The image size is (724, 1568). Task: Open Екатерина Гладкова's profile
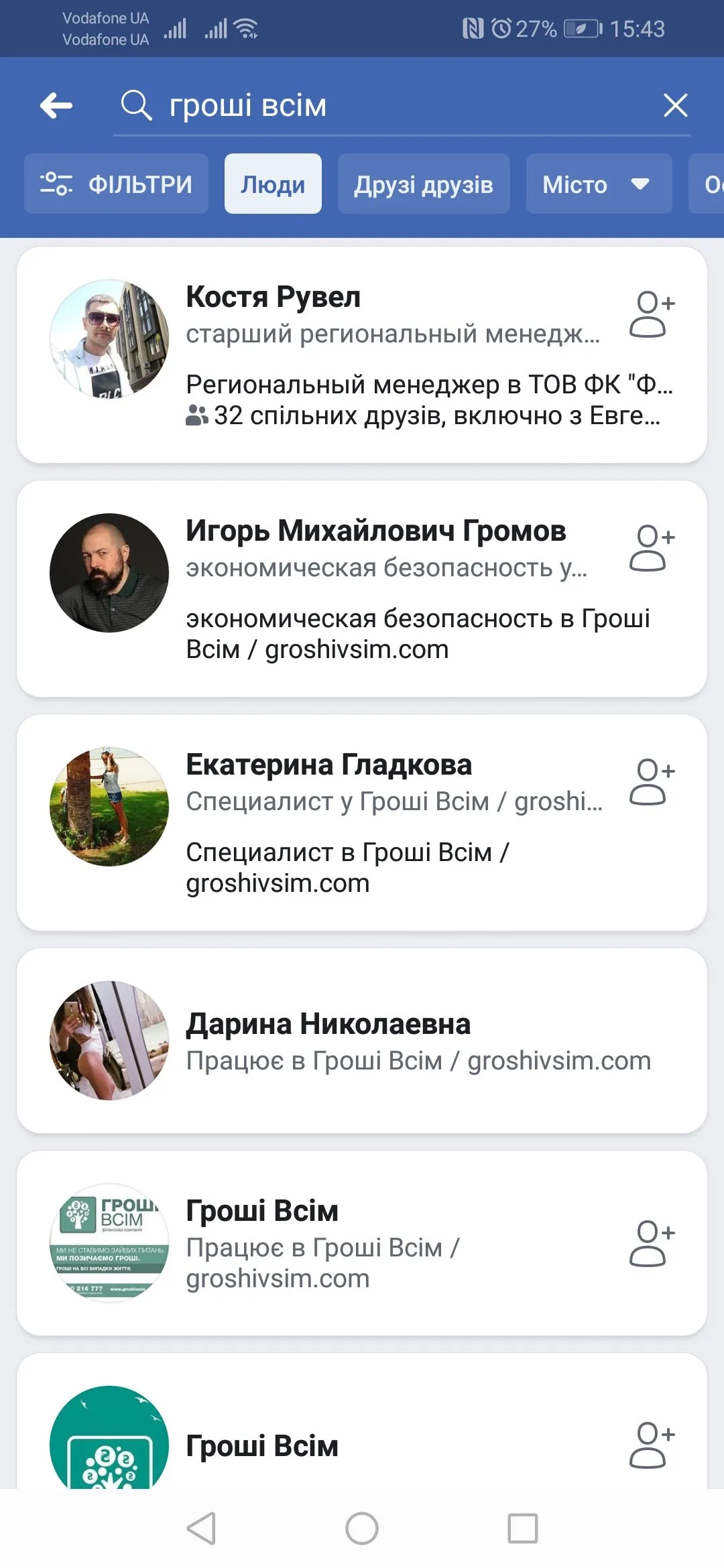pos(328,765)
